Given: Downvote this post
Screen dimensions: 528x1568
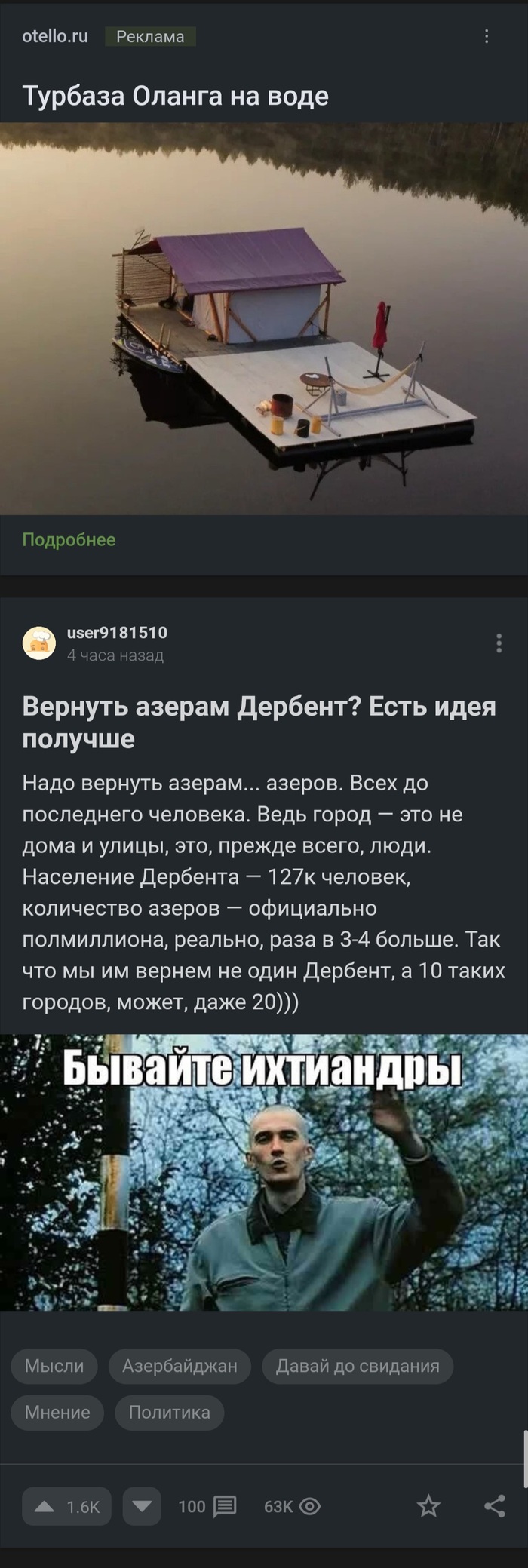Looking at the screenshot, I should click(x=142, y=1506).
